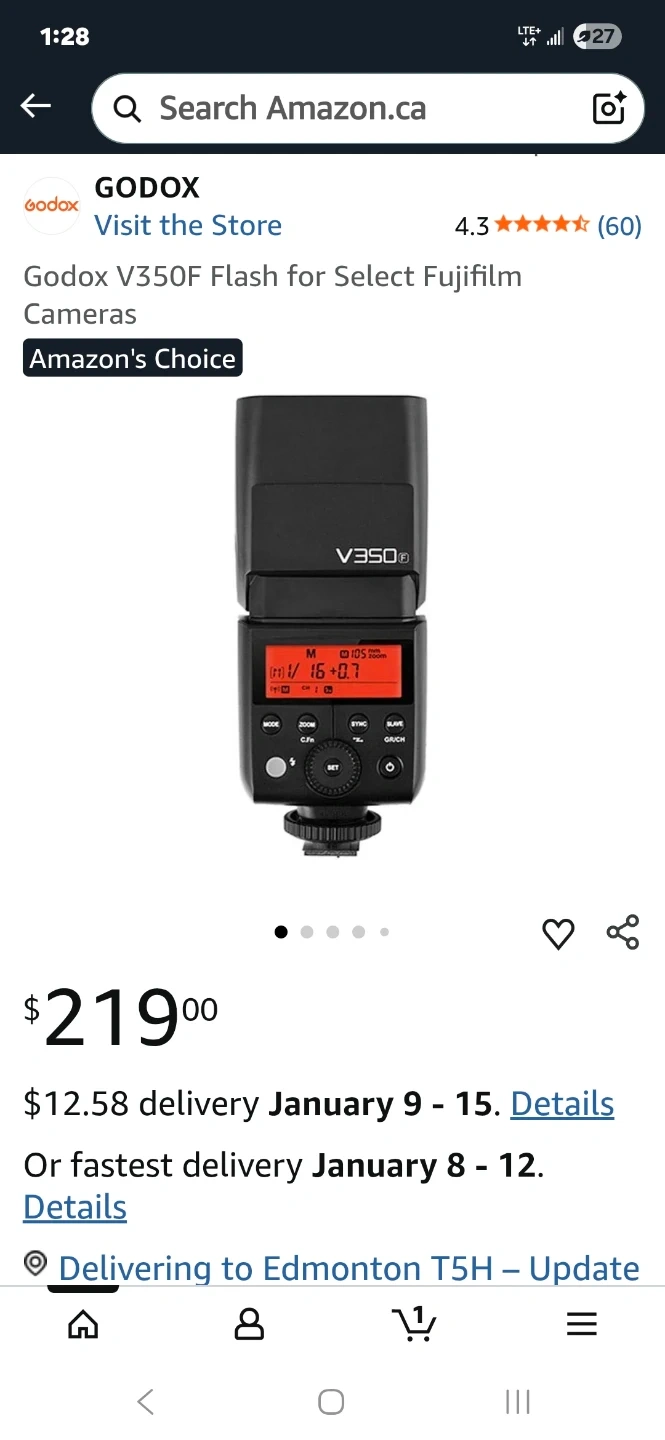665x1440 pixels.
Task: Open system recent apps
Action: 517,1402
